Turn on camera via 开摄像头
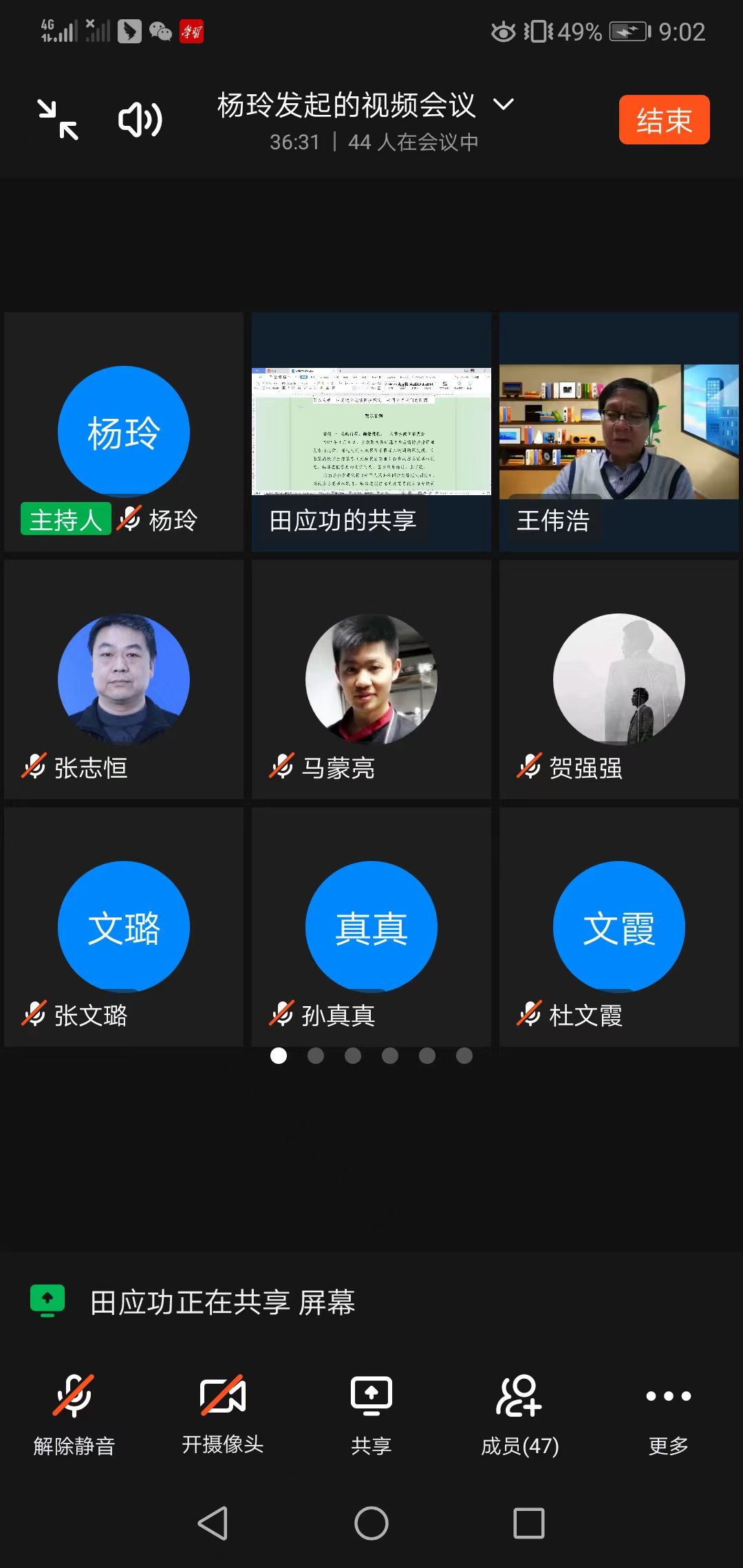The width and height of the screenshot is (743, 1568). click(223, 1414)
